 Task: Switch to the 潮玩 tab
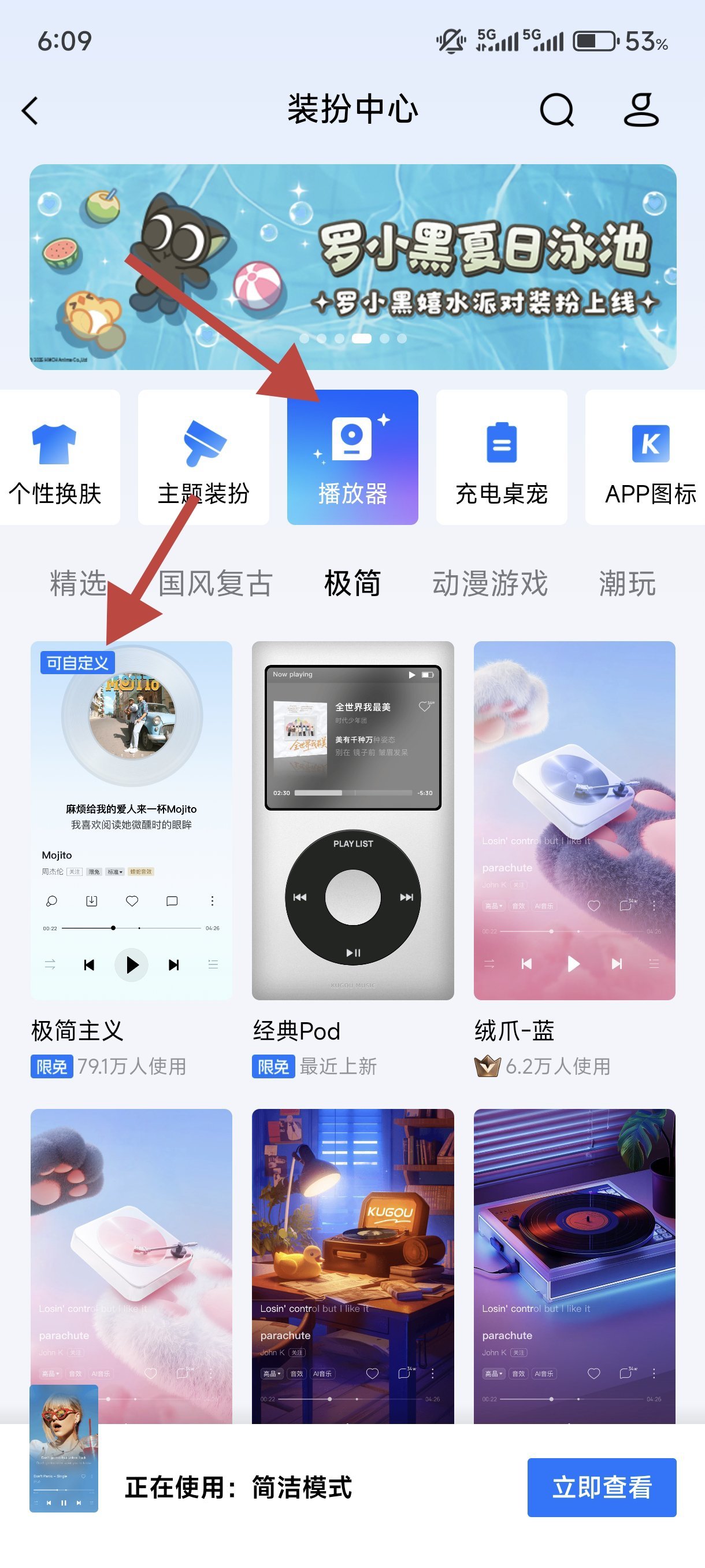coord(626,583)
